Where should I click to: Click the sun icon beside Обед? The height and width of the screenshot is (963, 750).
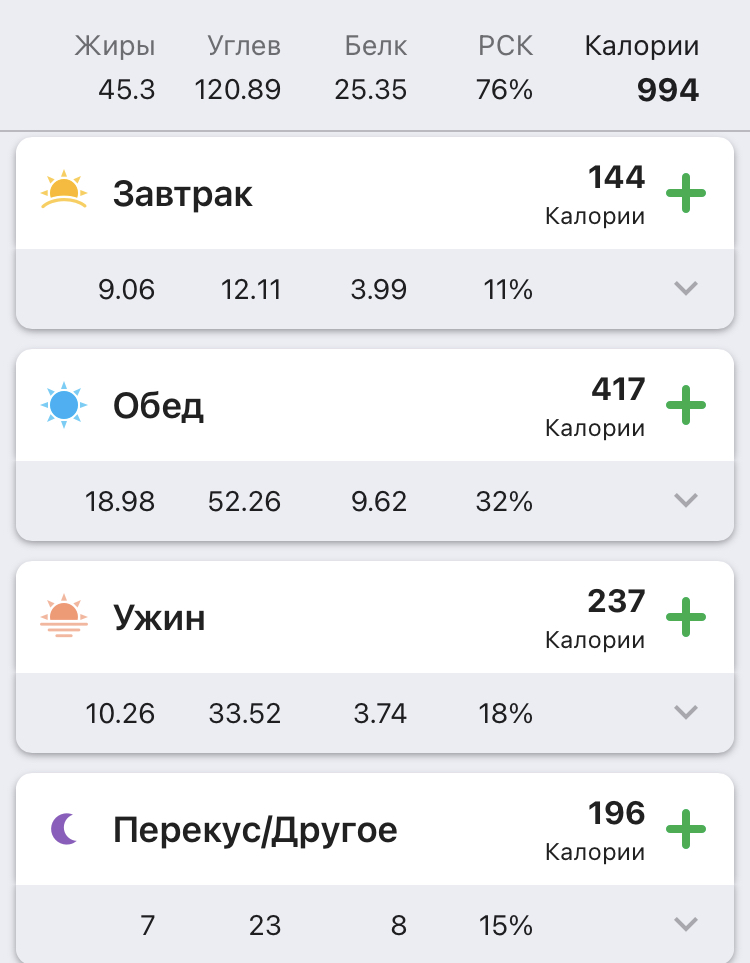[x=62, y=404]
